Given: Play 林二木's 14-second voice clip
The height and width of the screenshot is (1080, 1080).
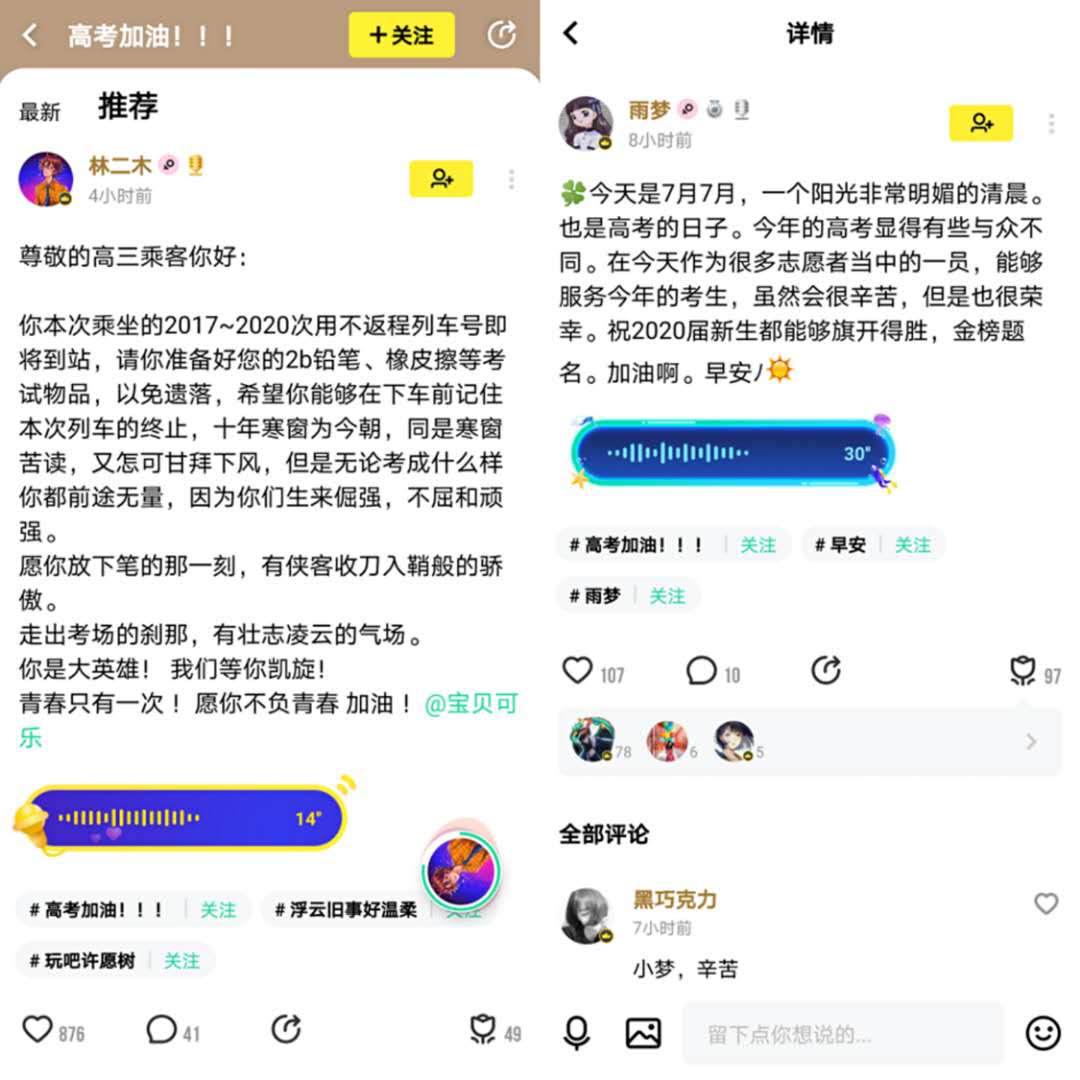Looking at the screenshot, I should point(185,818).
